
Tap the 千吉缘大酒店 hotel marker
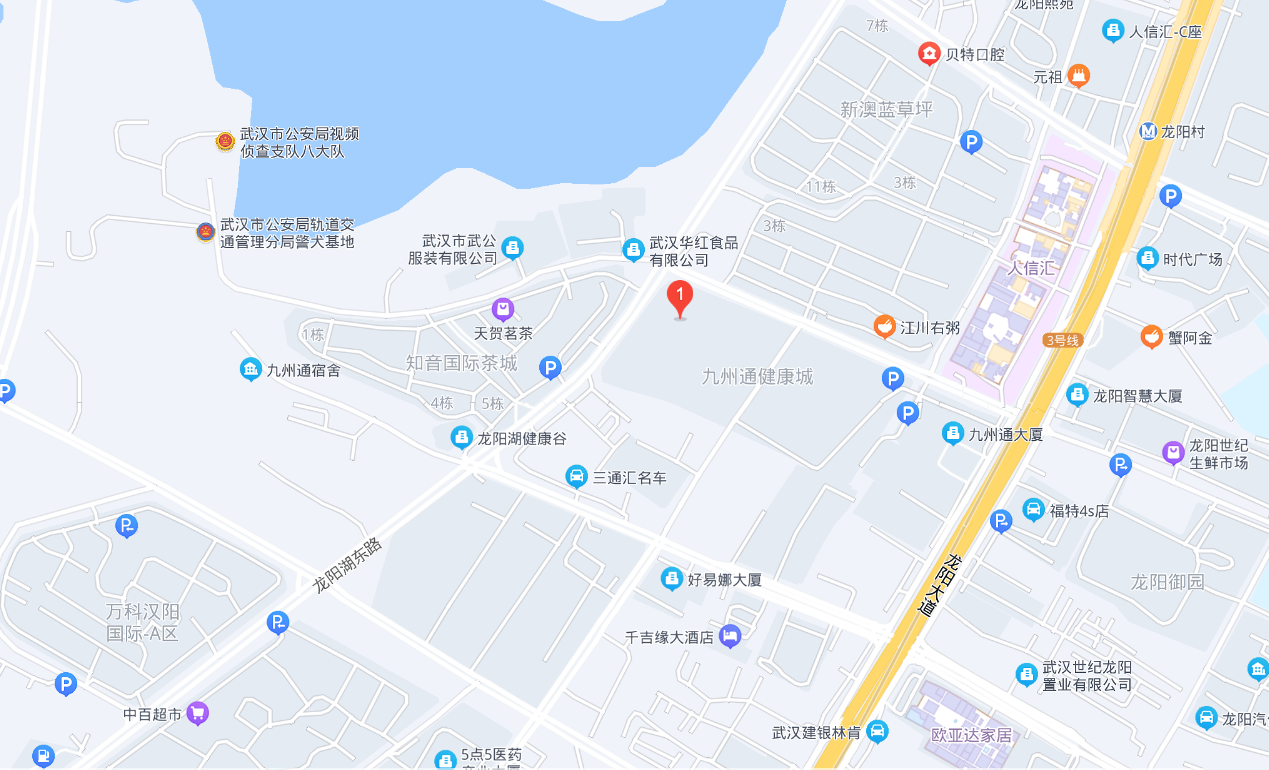[x=731, y=636]
